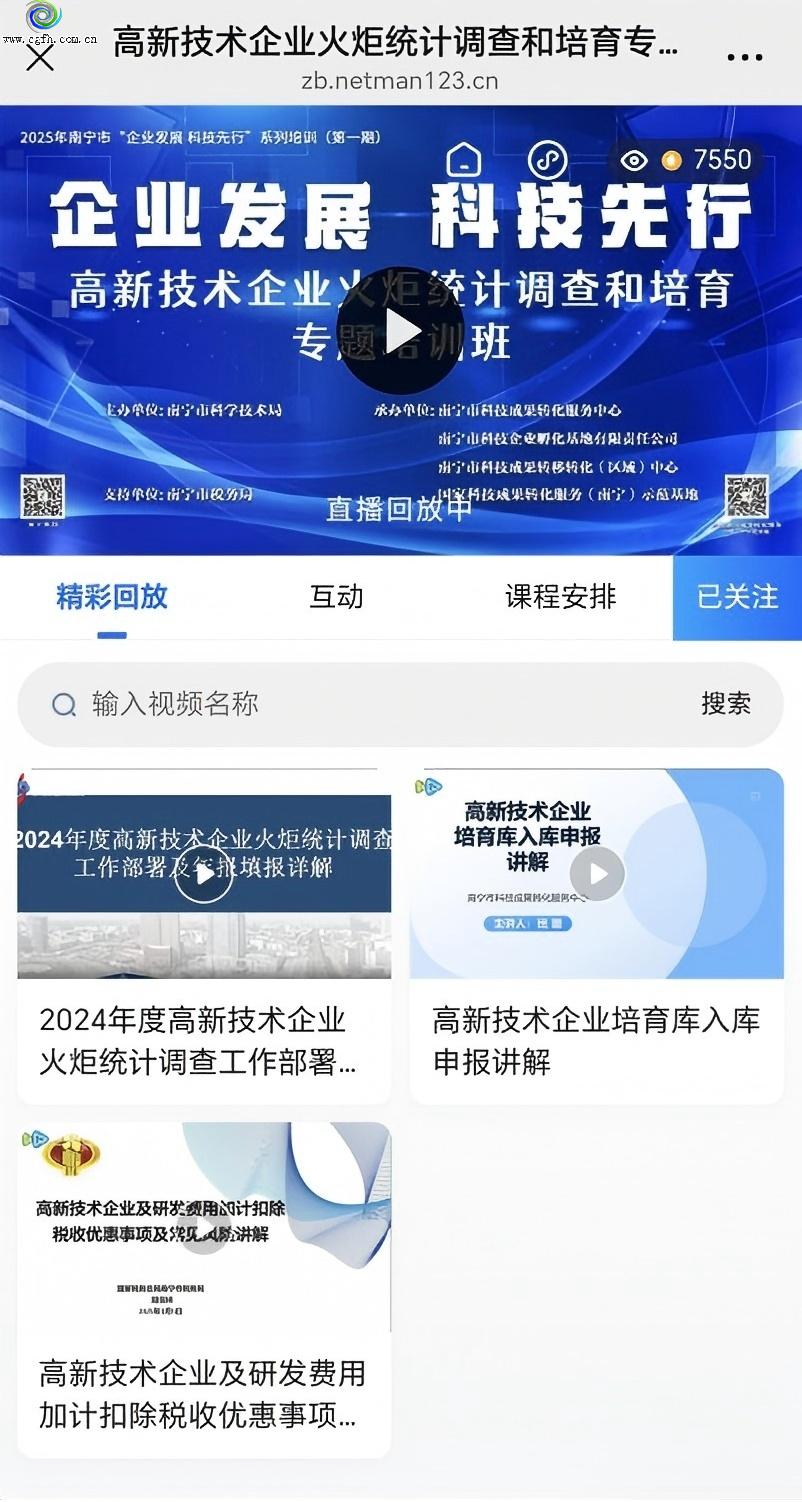Close the webpage with the X icon

40,58
